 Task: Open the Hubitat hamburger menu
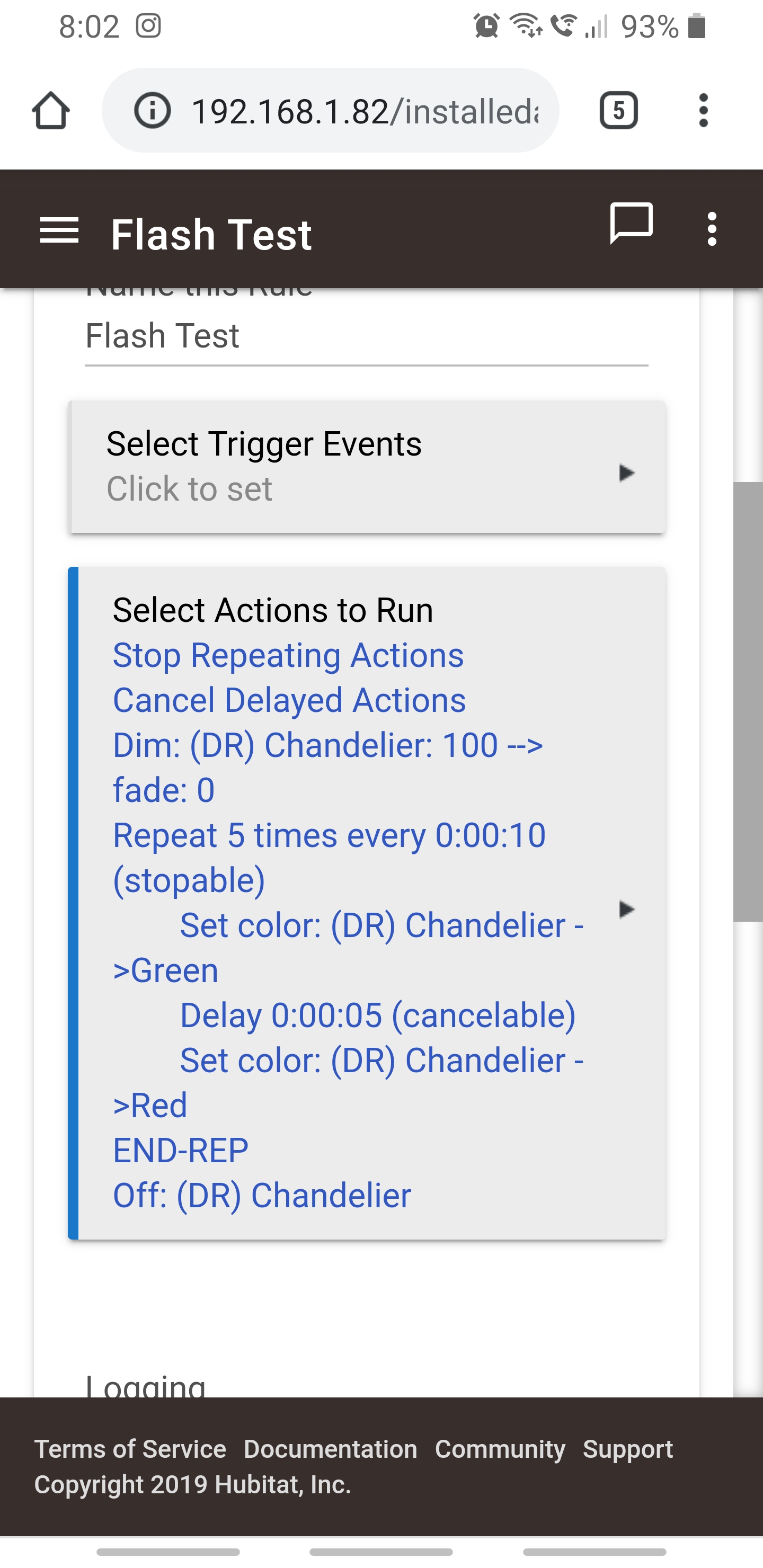pyautogui.click(x=59, y=230)
